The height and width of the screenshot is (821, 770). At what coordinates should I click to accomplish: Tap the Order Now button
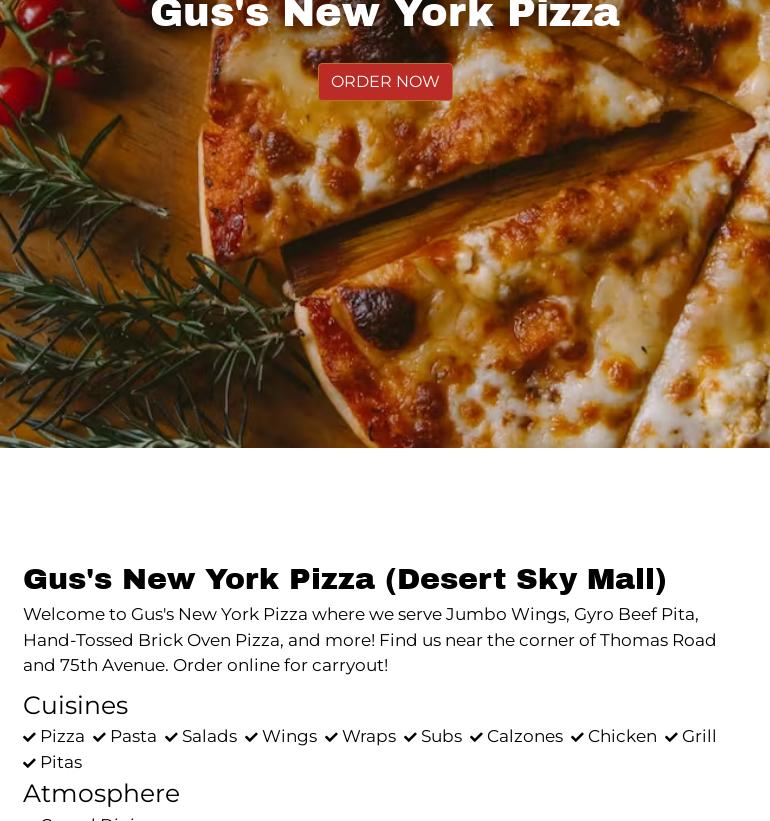click(385, 82)
